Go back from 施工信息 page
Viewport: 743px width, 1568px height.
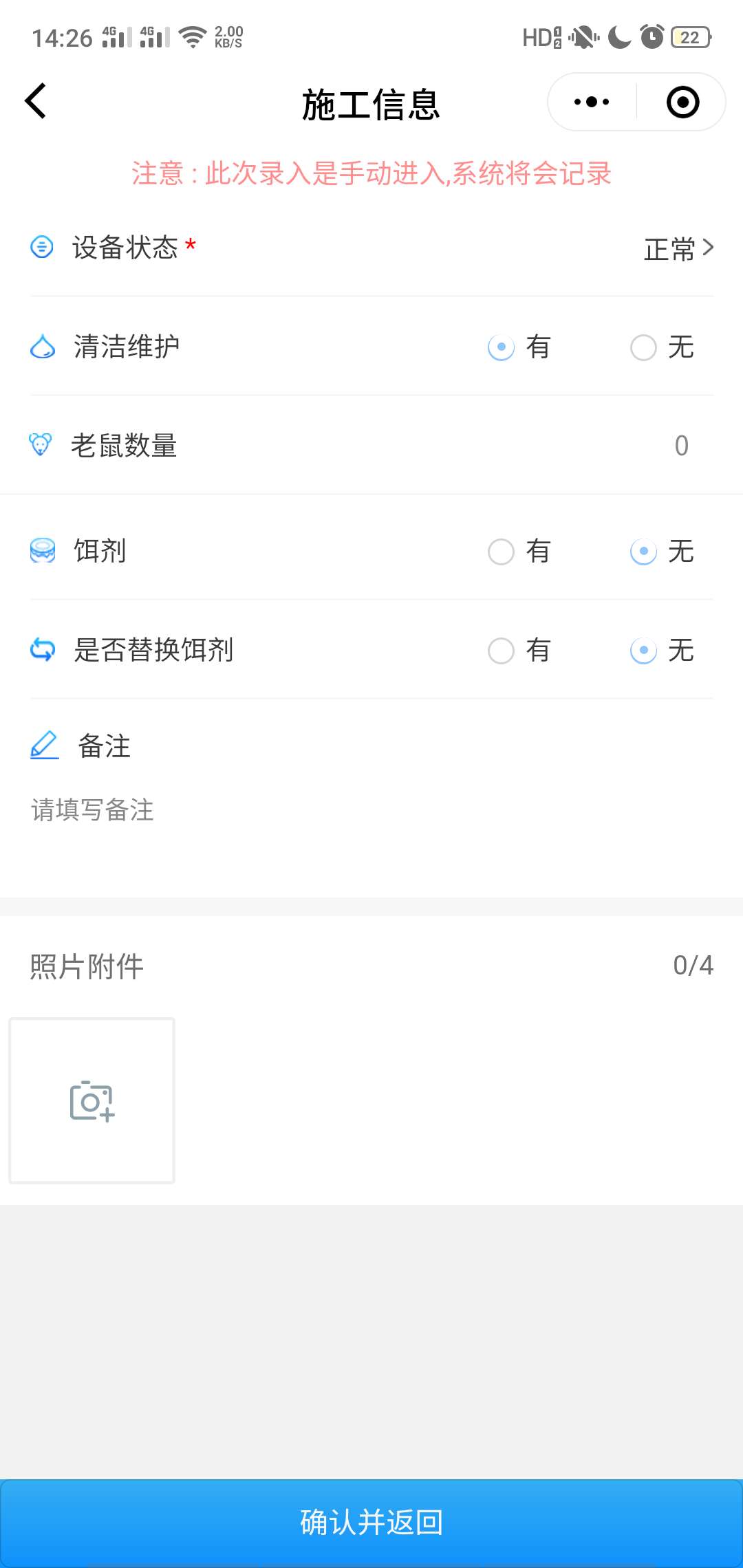[36, 102]
